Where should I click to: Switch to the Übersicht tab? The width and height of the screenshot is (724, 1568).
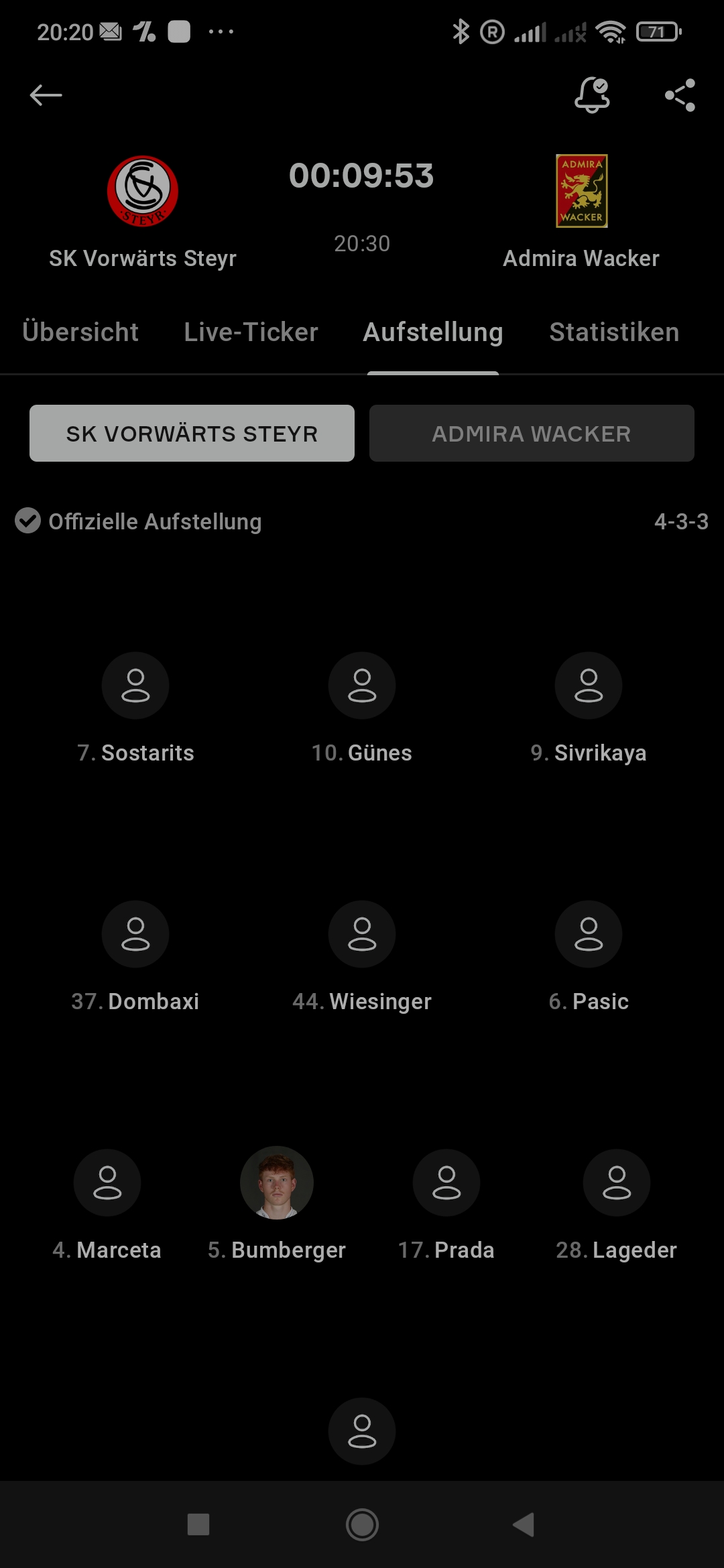point(80,332)
